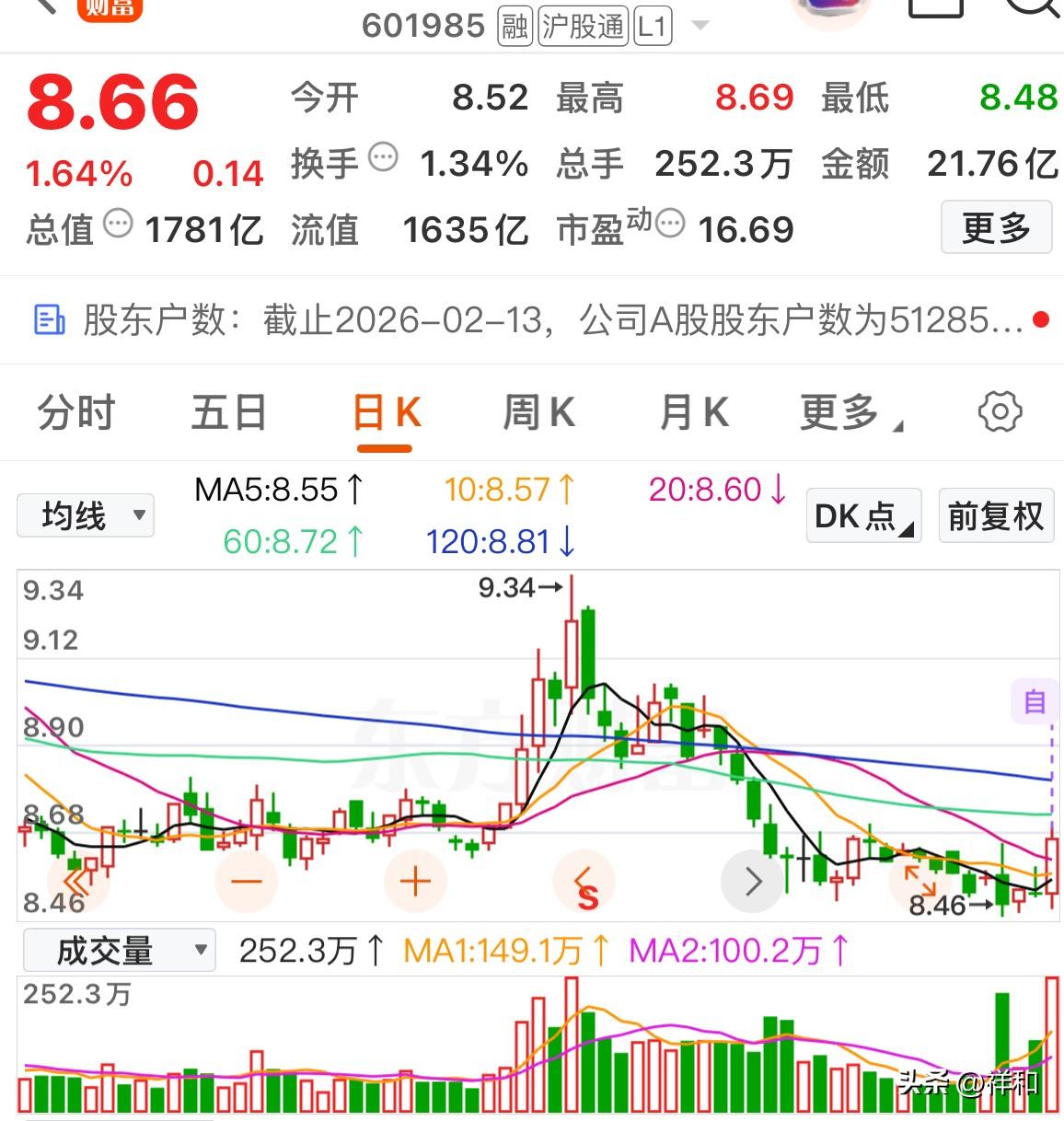Tap the 更多 button beside the quote data

pyautogui.click(x=996, y=227)
